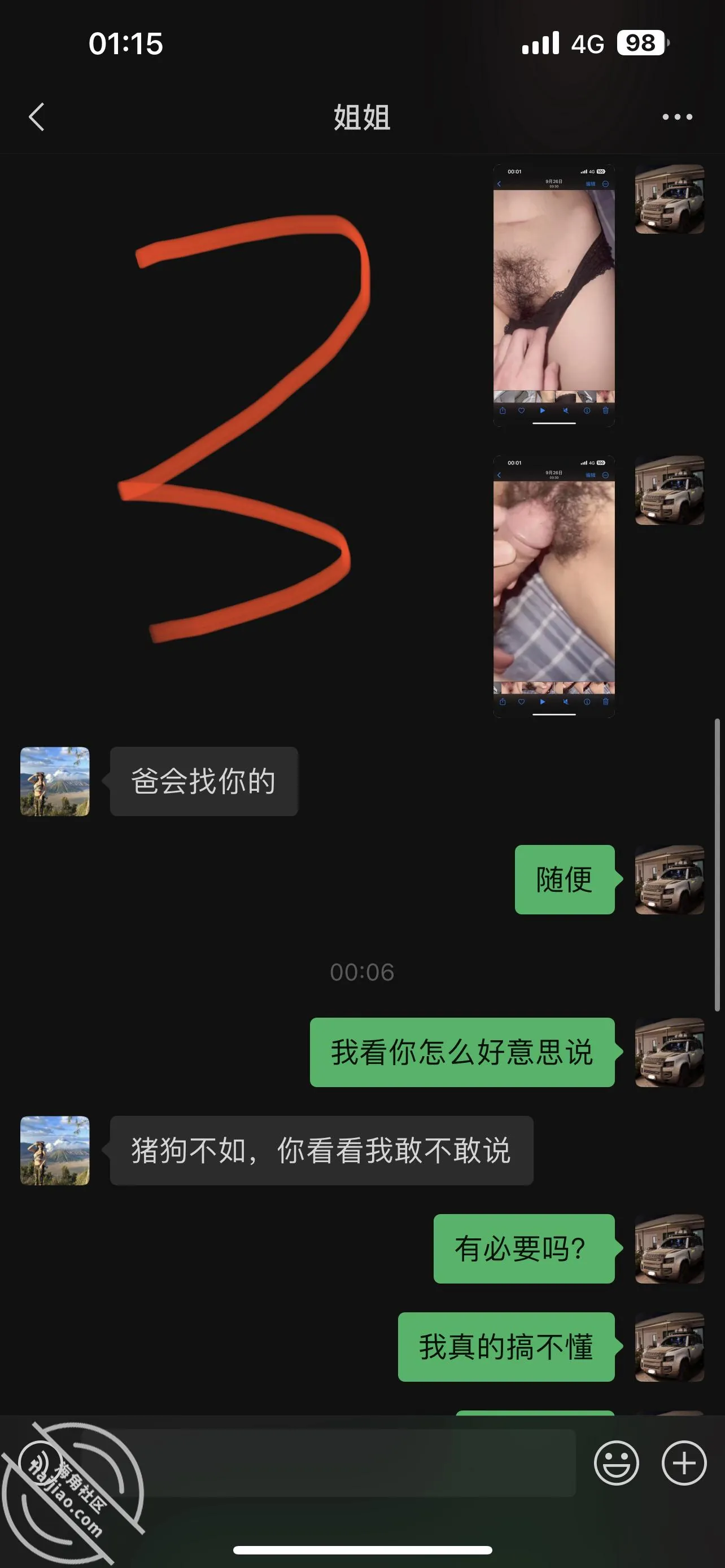Go back to the chat list
The width and height of the screenshot is (725, 1568).
click(x=37, y=117)
